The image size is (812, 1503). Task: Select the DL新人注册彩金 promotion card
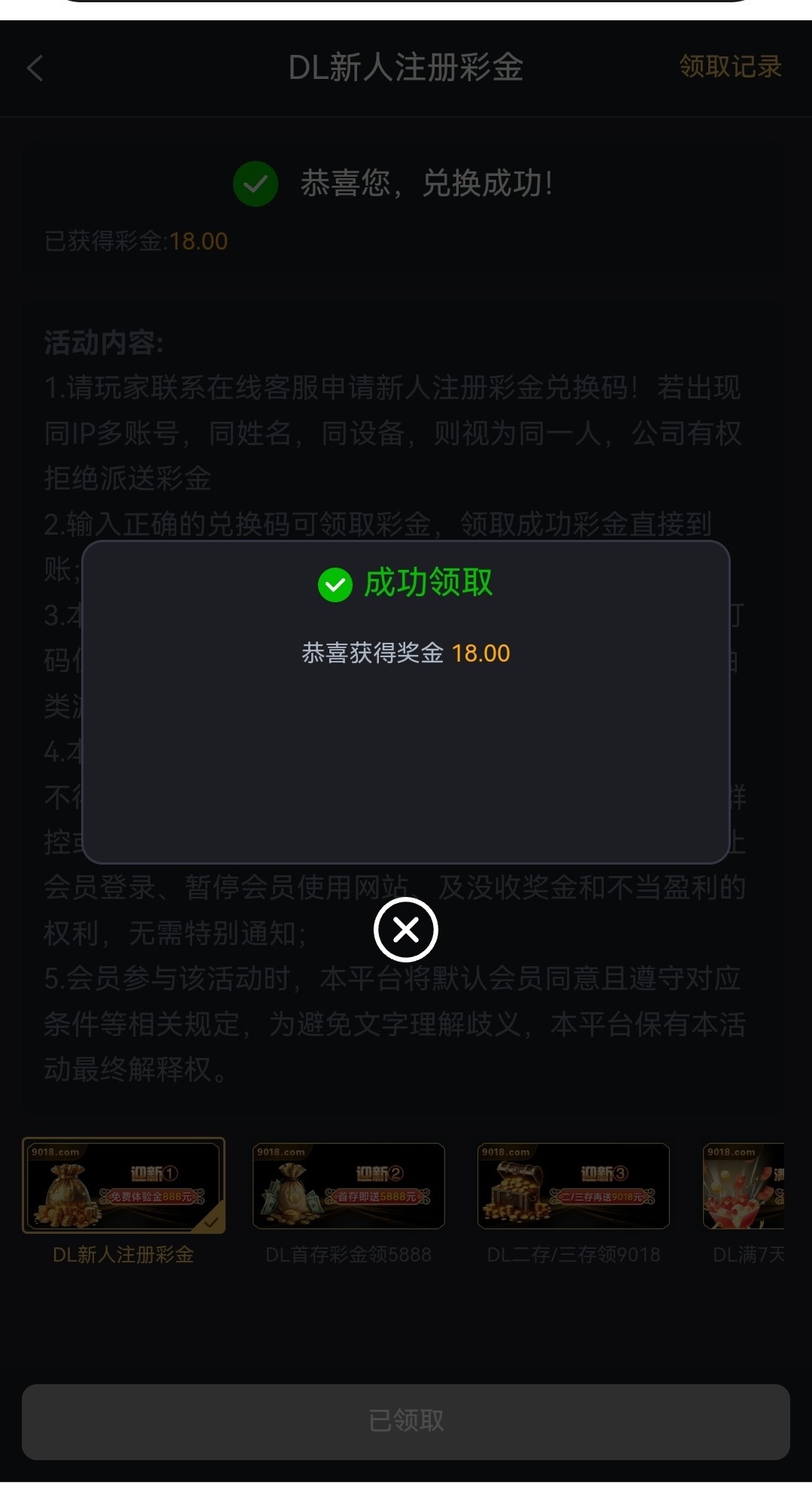tap(123, 1186)
